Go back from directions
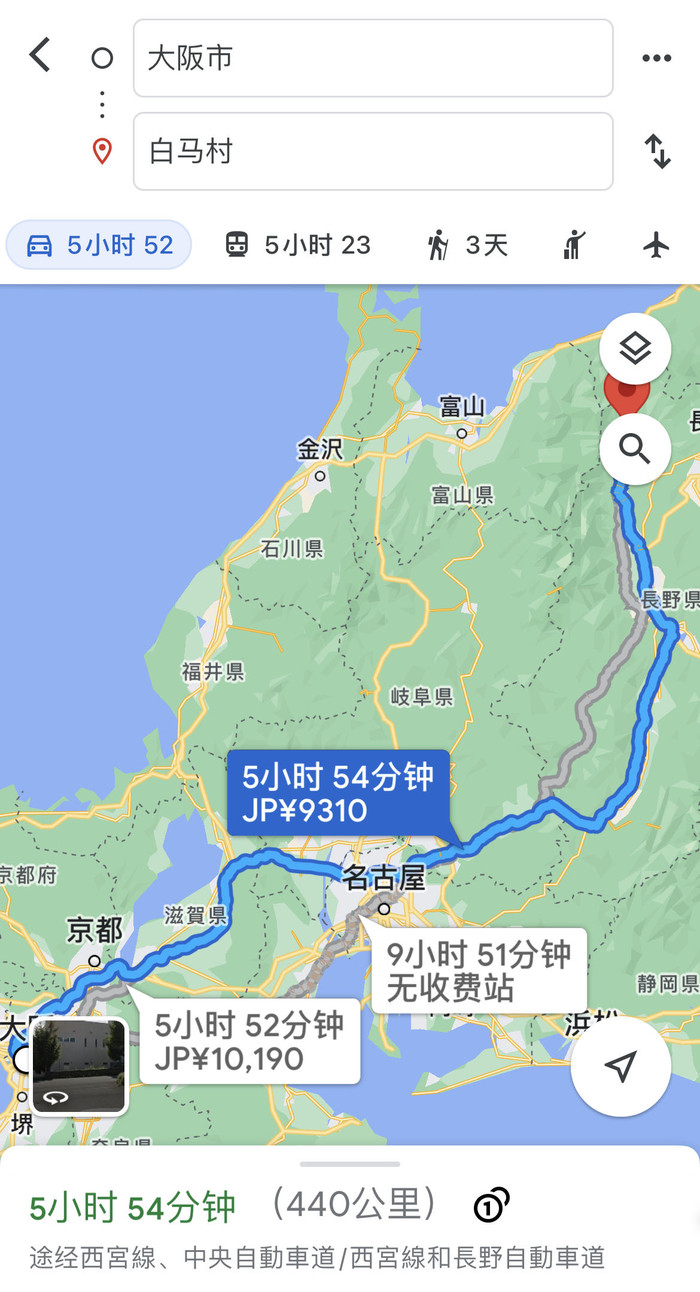The width and height of the screenshot is (700, 1292). point(40,56)
